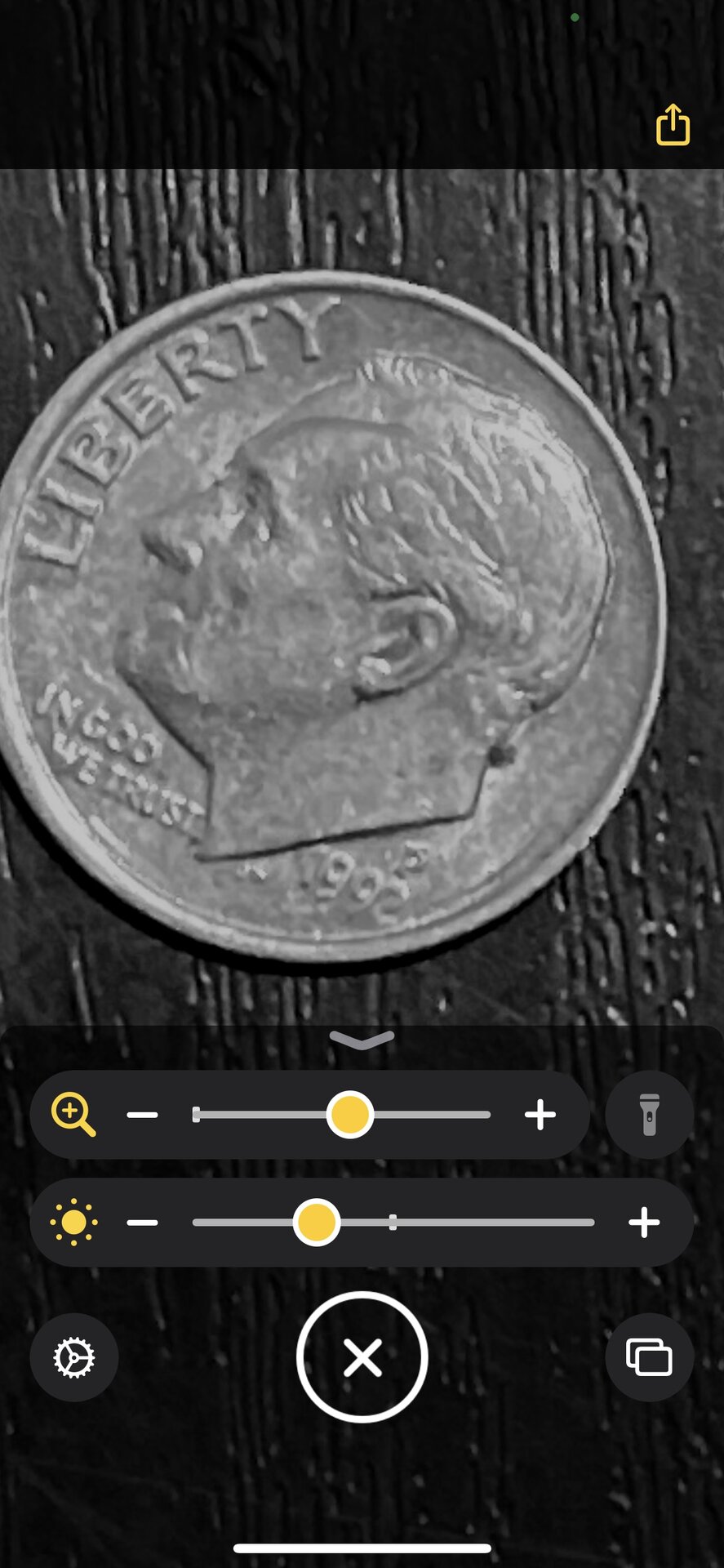Increase zoom with the plus button

click(x=540, y=1115)
